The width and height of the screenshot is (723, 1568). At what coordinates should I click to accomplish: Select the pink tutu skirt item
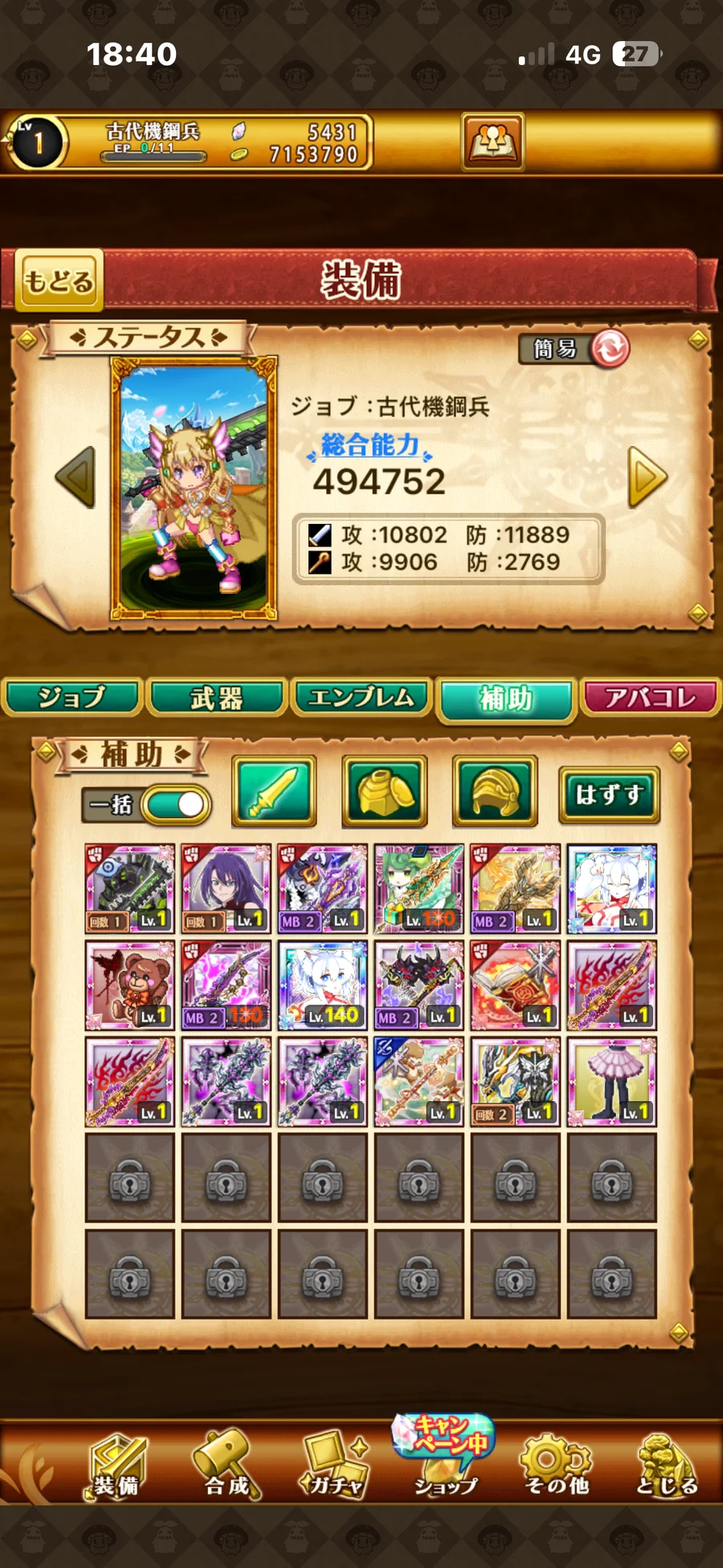611,1081
